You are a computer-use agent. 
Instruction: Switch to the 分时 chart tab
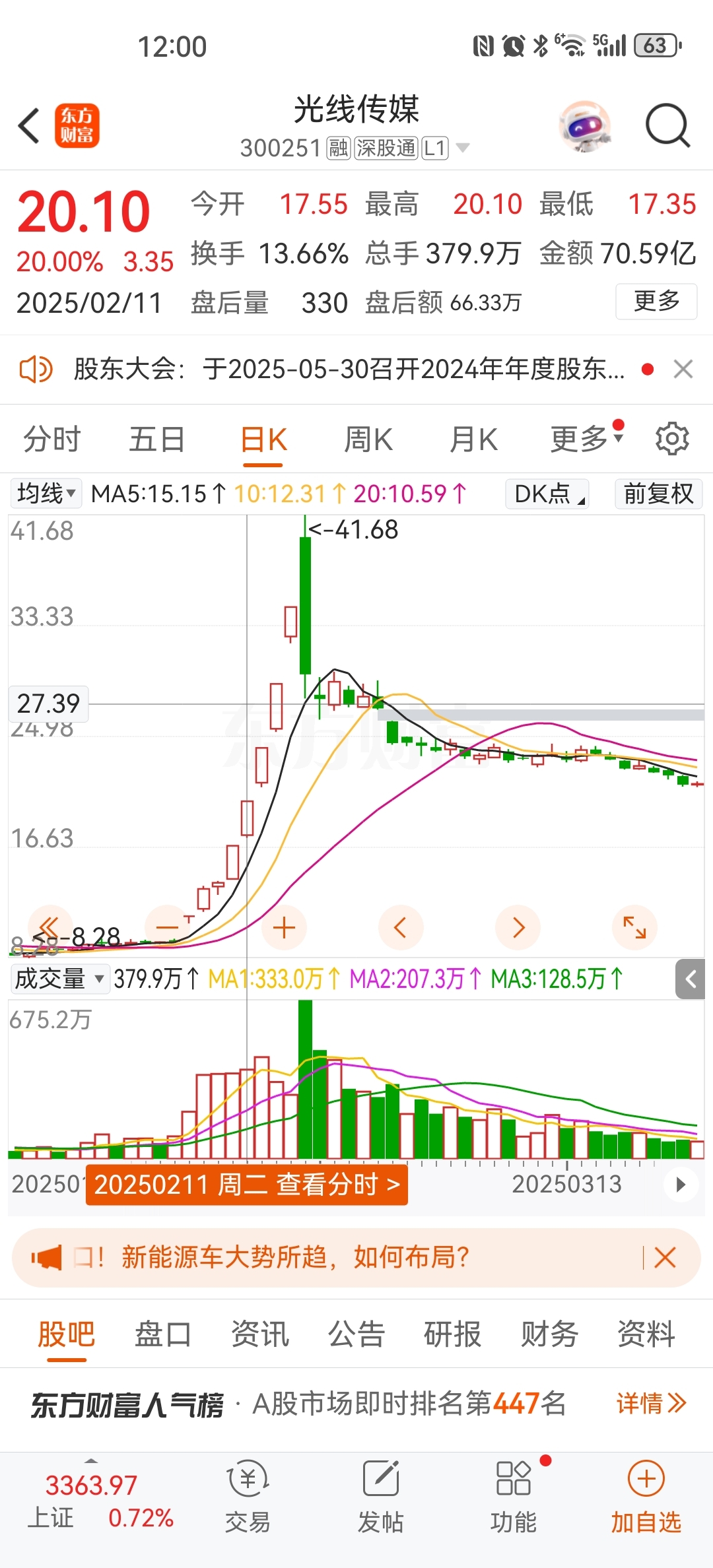click(x=51, y=440)
